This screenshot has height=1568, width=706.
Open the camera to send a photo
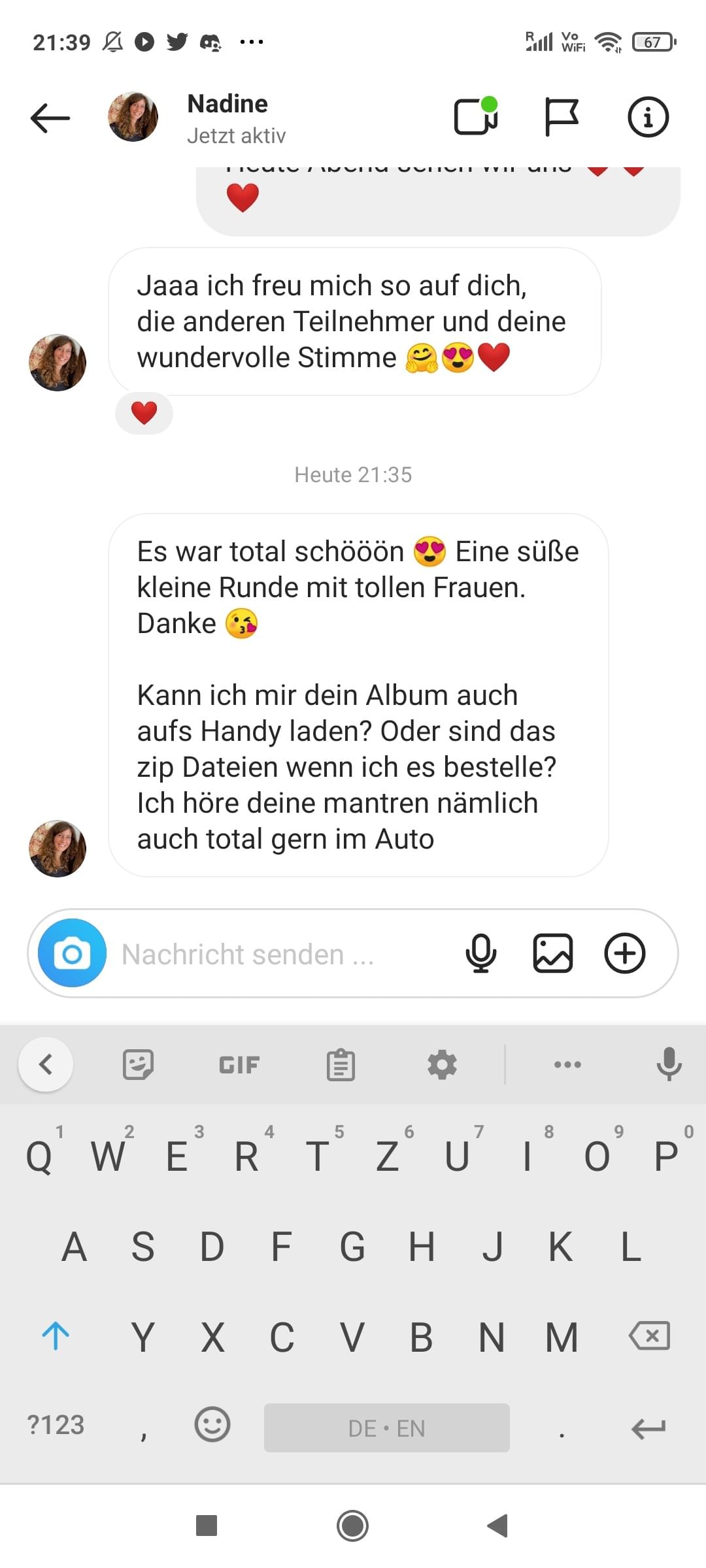pos(72,953)
